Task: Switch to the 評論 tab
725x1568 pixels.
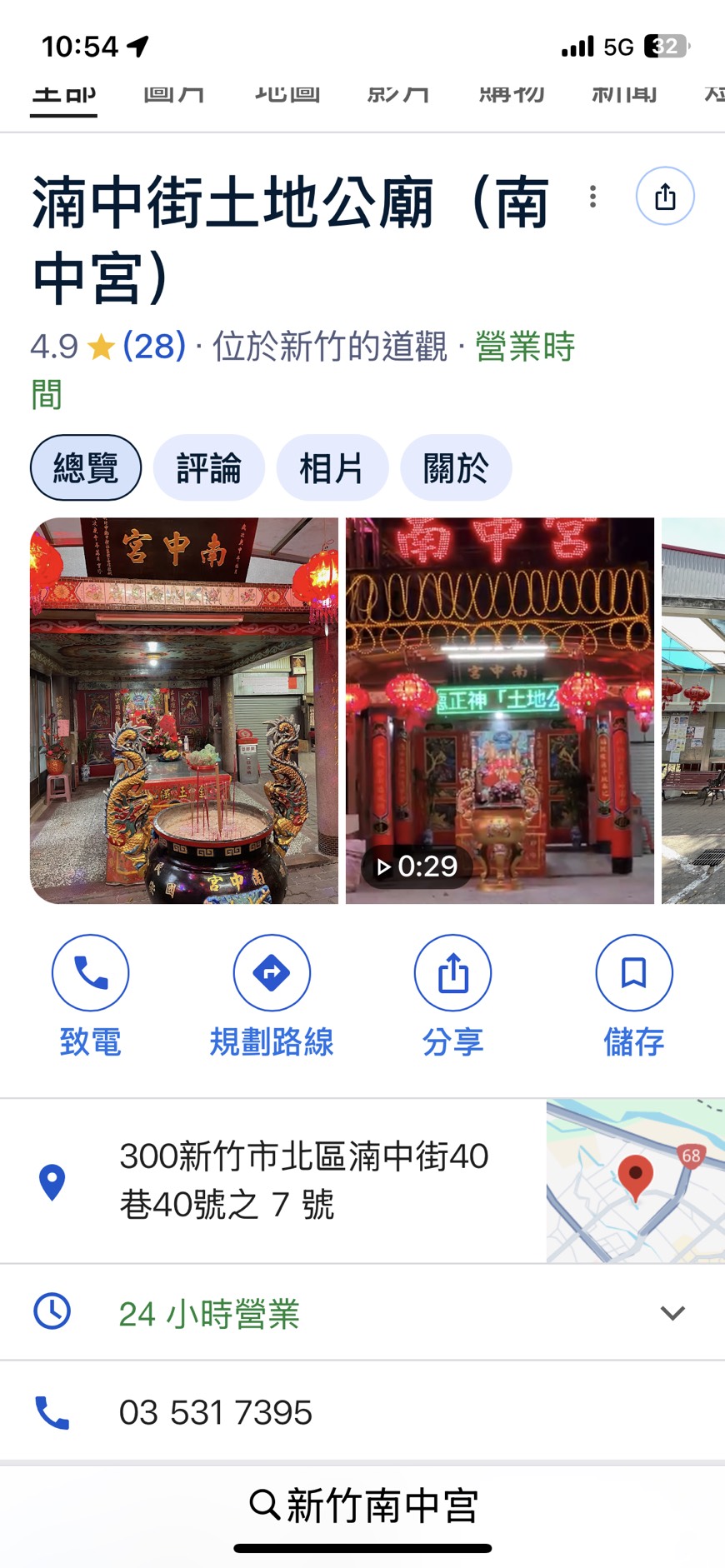Action: point(208,467)
